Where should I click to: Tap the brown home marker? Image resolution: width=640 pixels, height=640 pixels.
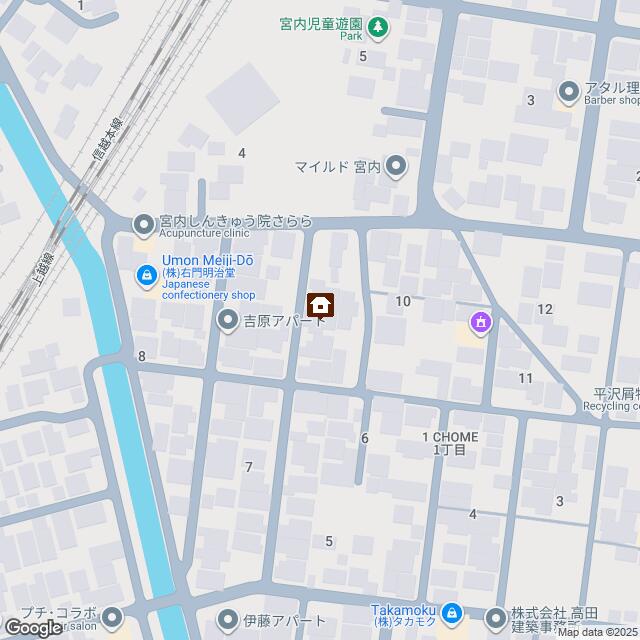321,303
